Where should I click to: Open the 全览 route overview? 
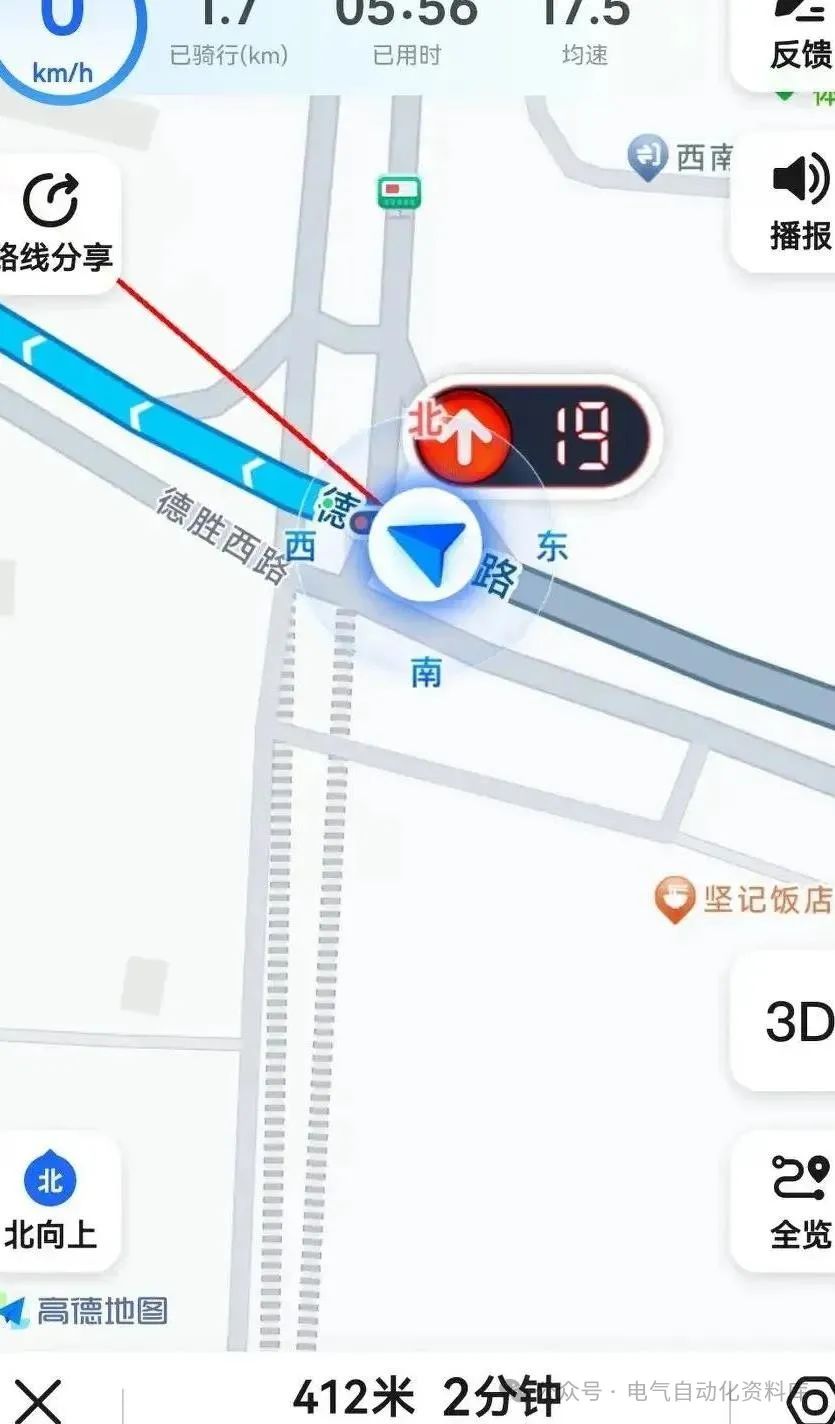pyautogui.click(x=790, y=1202)
